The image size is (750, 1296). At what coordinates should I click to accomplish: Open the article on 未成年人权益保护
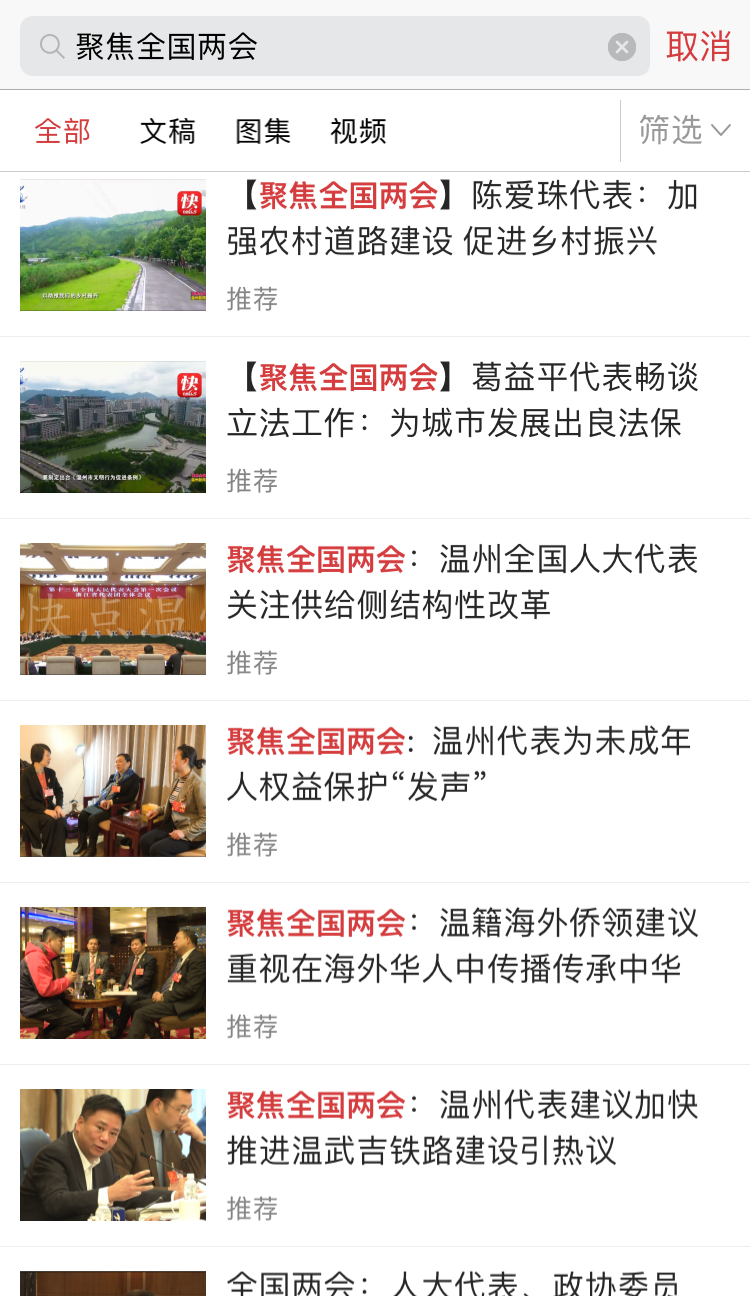coord(375,792)
